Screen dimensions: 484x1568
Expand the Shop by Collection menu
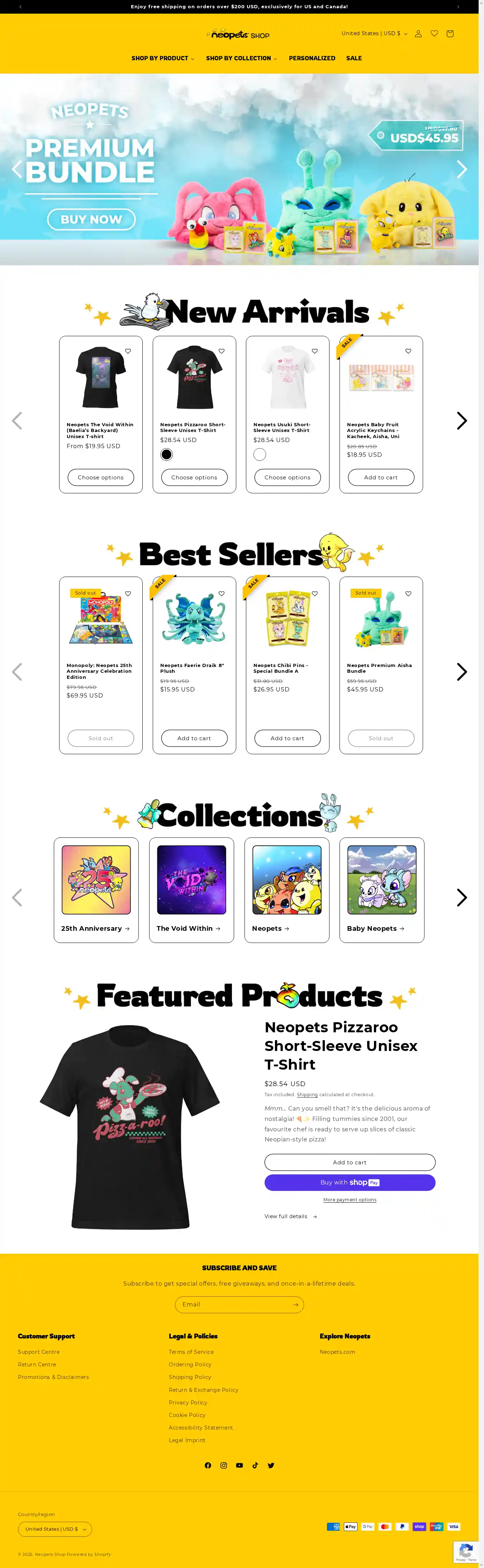point(241,58)
